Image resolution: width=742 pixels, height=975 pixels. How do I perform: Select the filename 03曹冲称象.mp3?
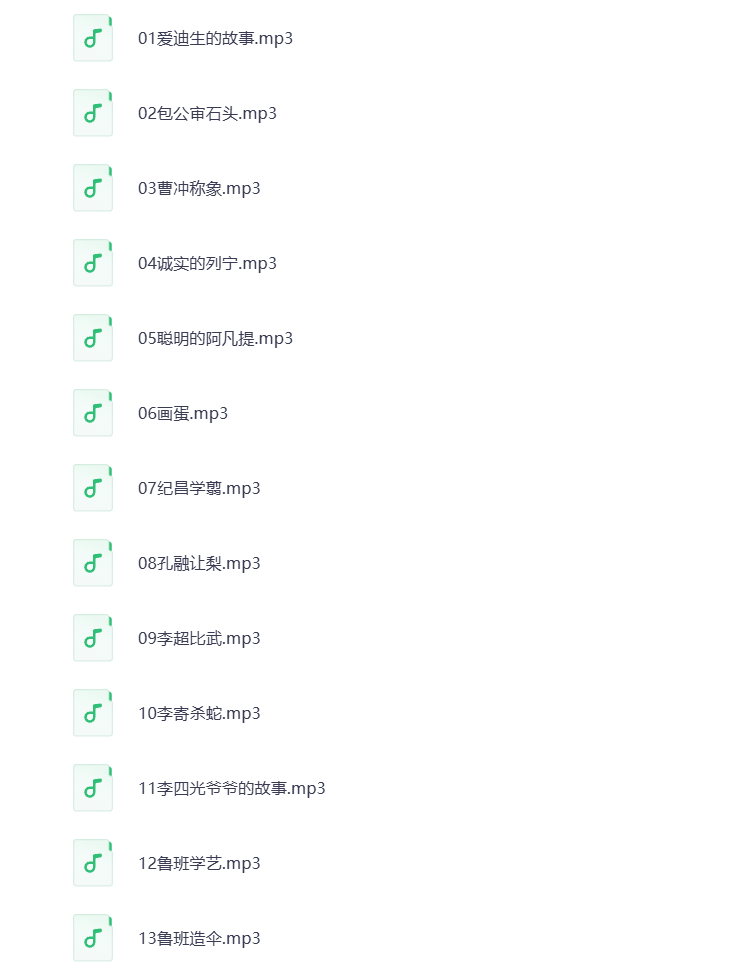click(198, 187)
